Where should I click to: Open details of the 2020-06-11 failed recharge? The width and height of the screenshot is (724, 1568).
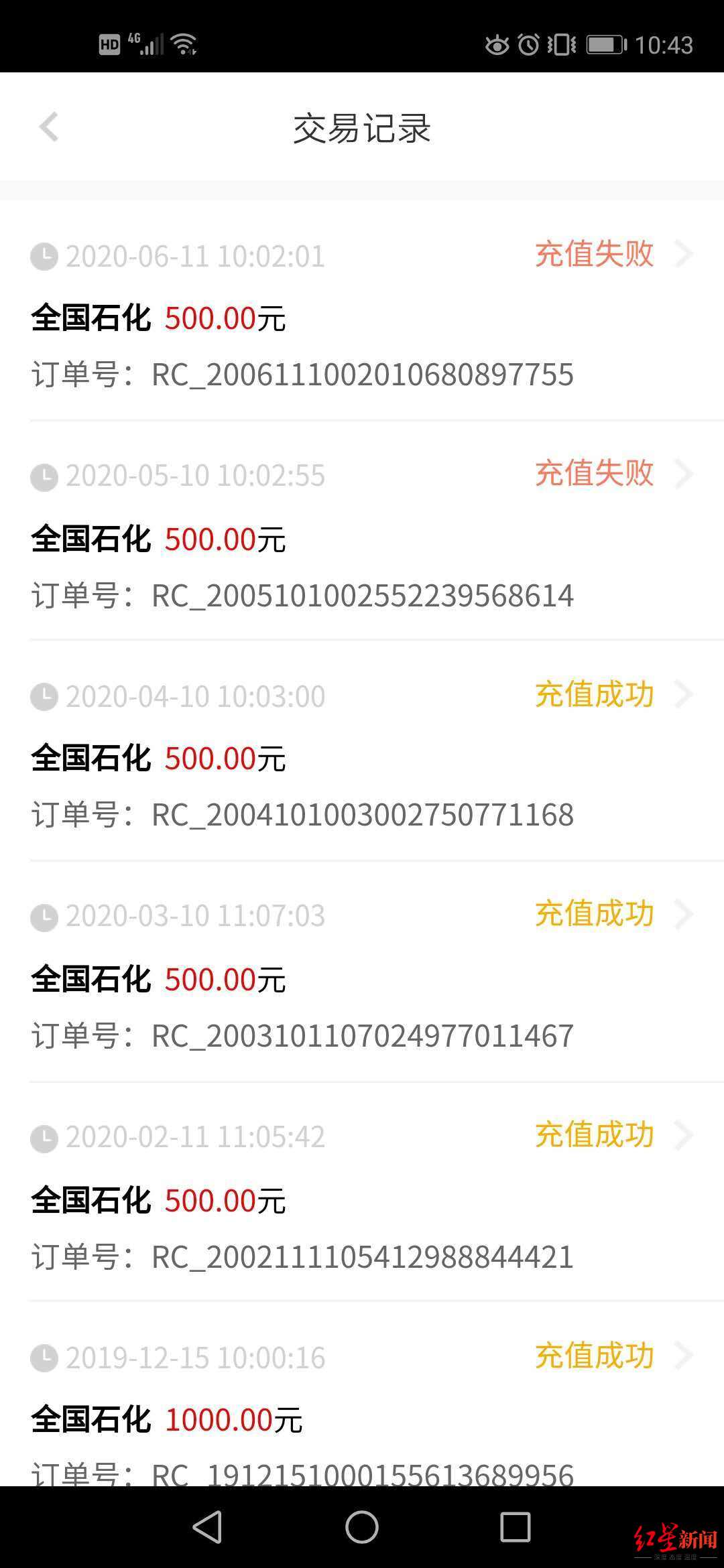(x=684, y=255)
